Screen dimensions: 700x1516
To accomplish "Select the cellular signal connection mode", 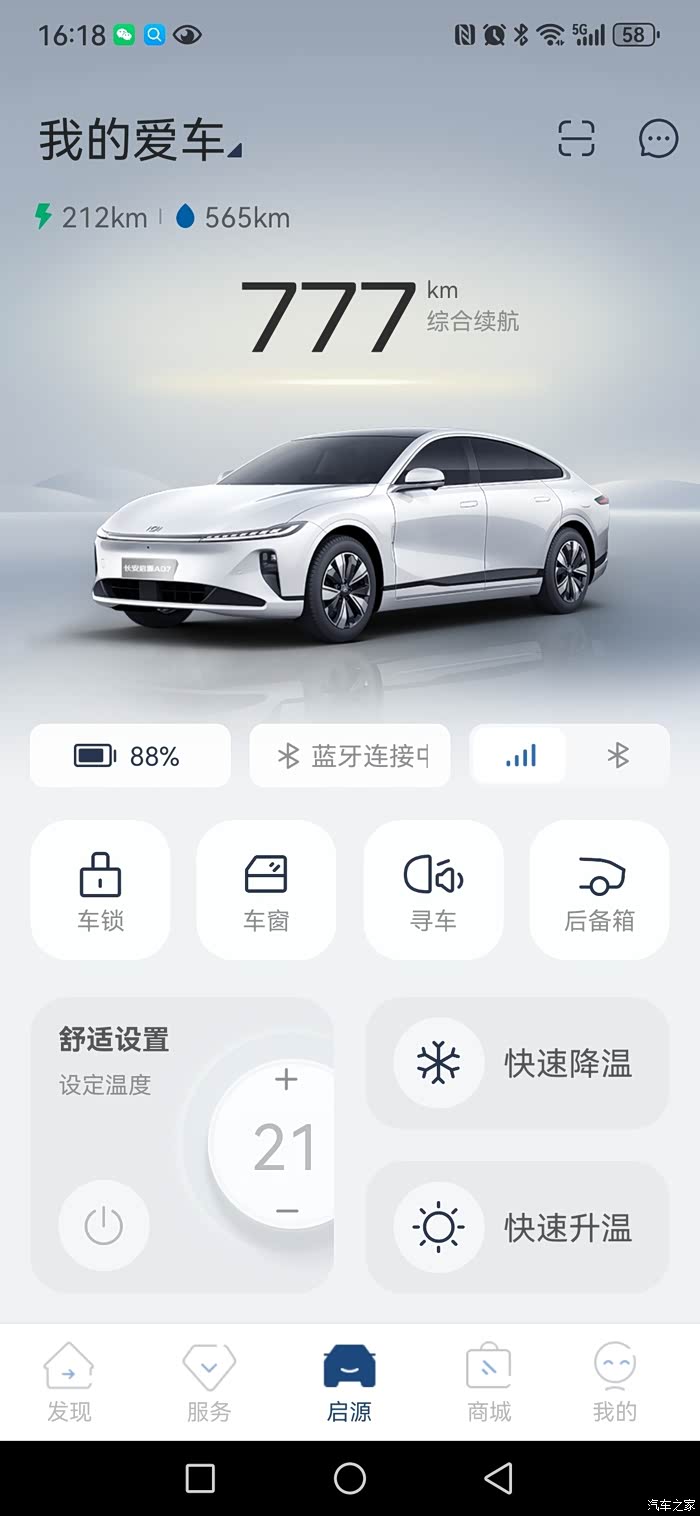I will click(x=520, y=756).
